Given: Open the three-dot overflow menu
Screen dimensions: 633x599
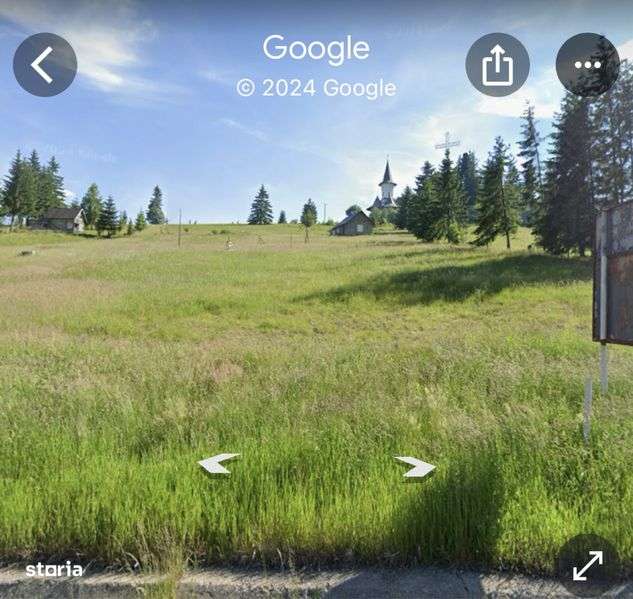Looking at the screenshot, I should click(x=587, y=65).
